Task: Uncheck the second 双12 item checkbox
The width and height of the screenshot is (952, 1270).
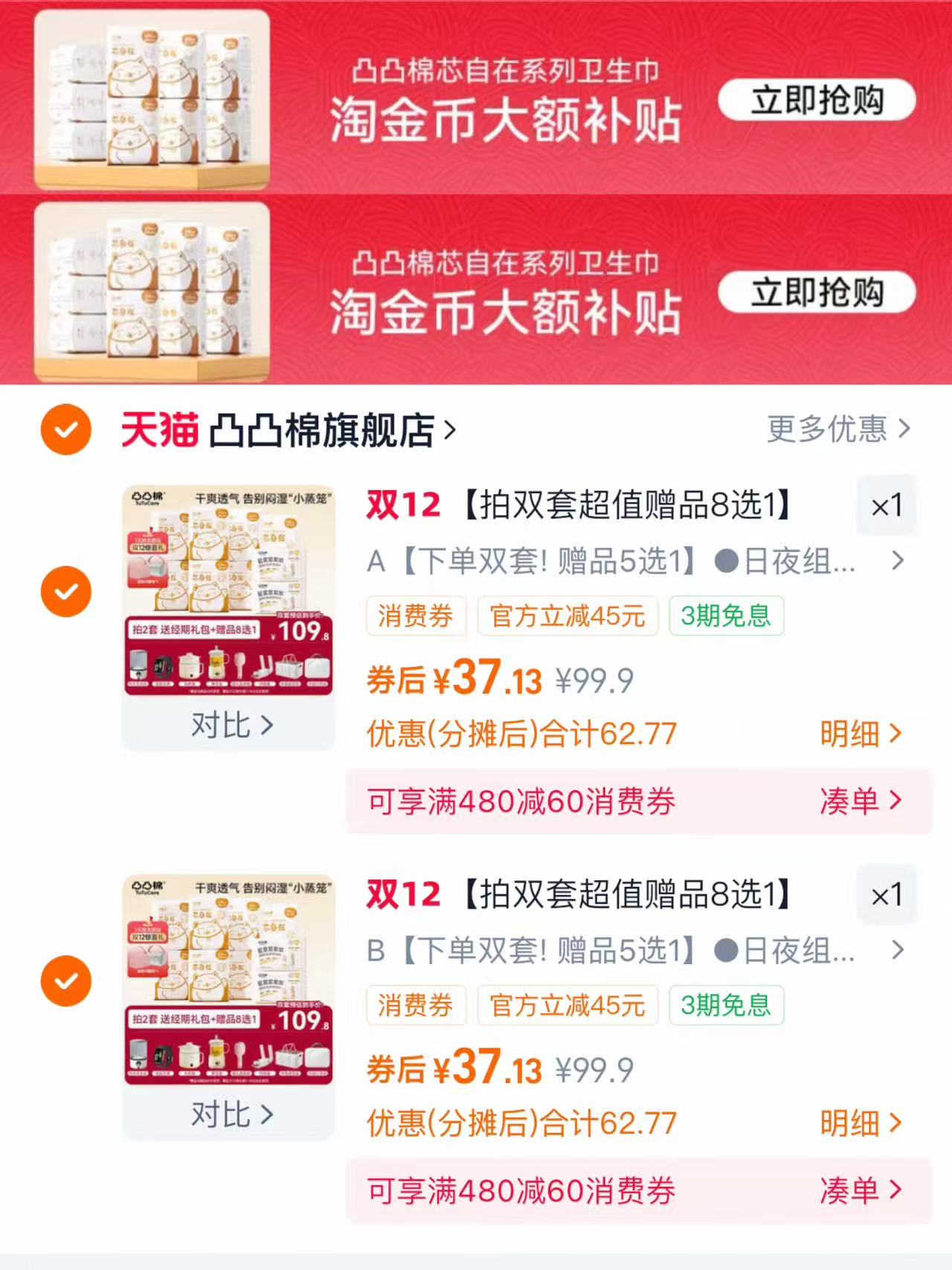Action: click(x=67, y=980)
